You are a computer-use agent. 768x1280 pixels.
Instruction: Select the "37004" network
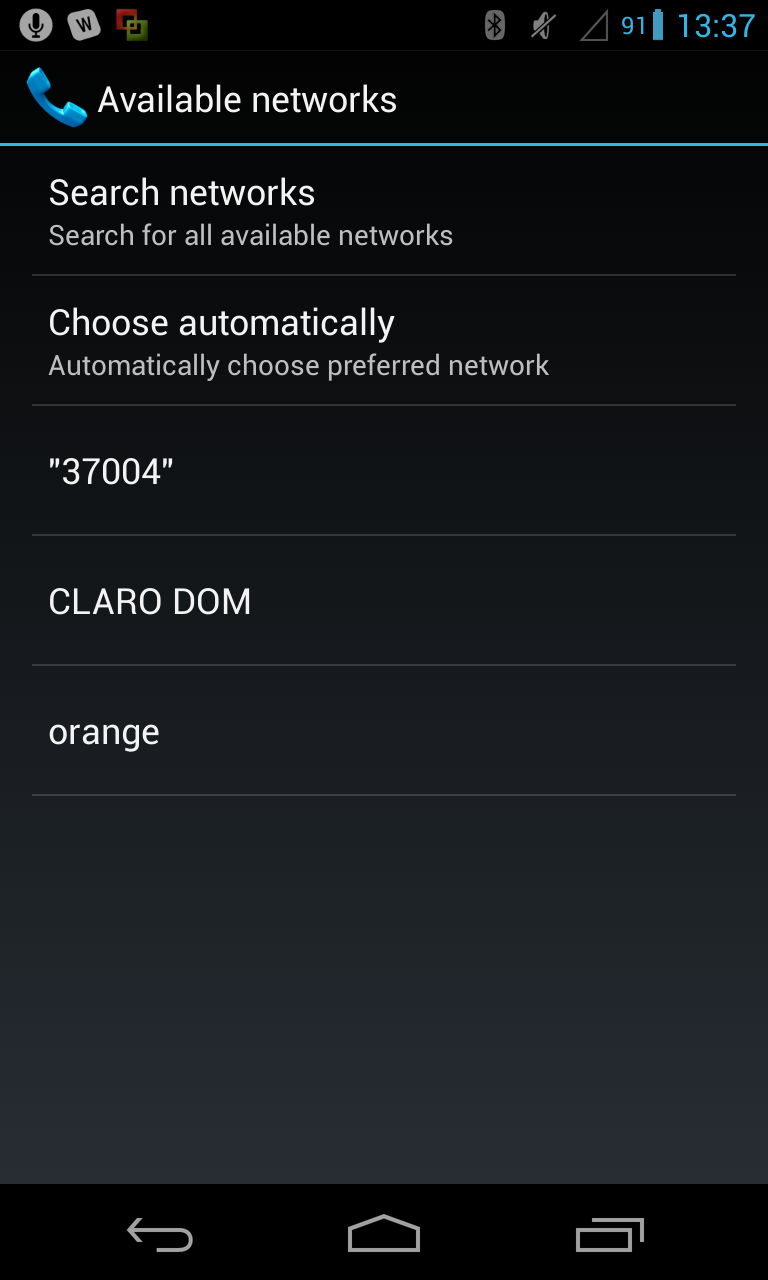pyautogui.click(x=384, y=471)
